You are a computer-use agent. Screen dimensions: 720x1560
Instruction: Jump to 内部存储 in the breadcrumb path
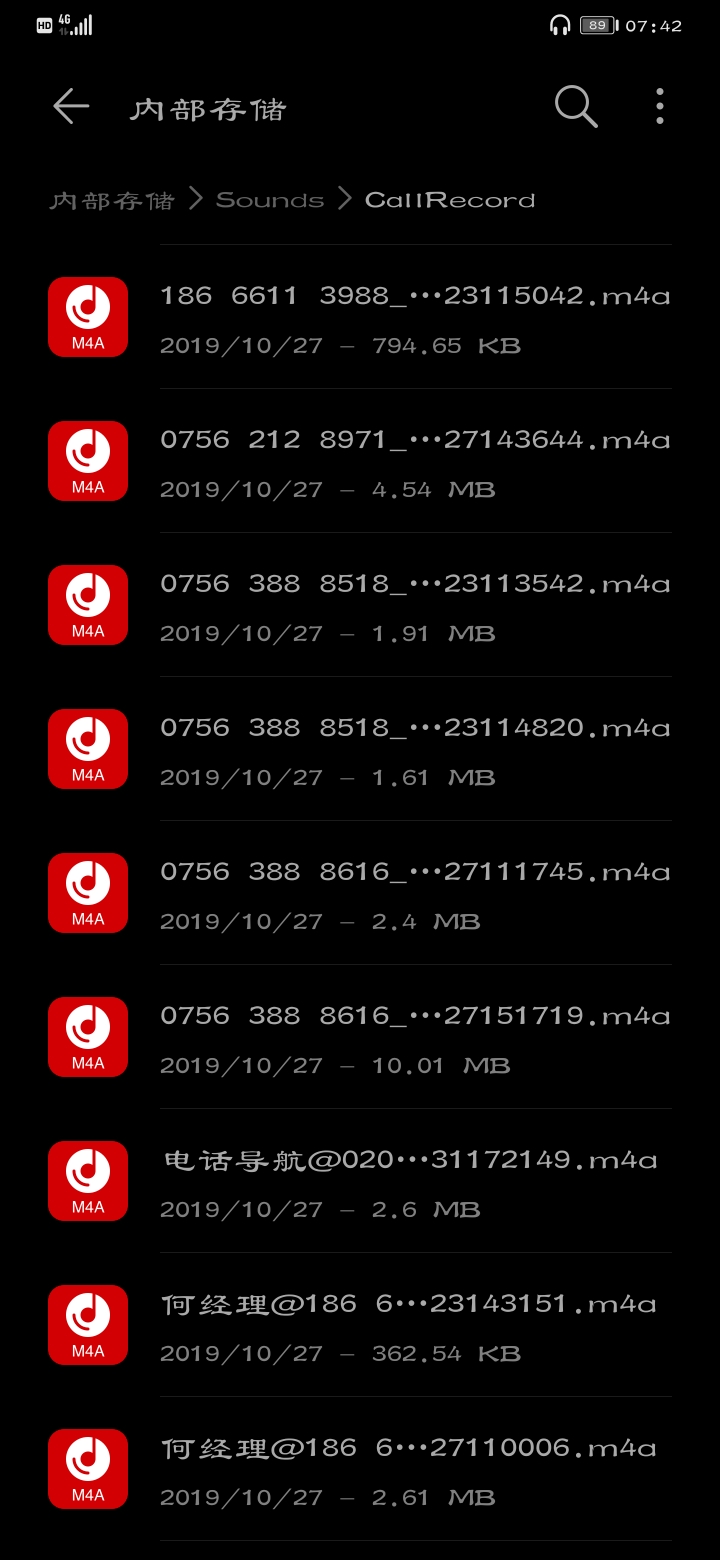[112, 200]
